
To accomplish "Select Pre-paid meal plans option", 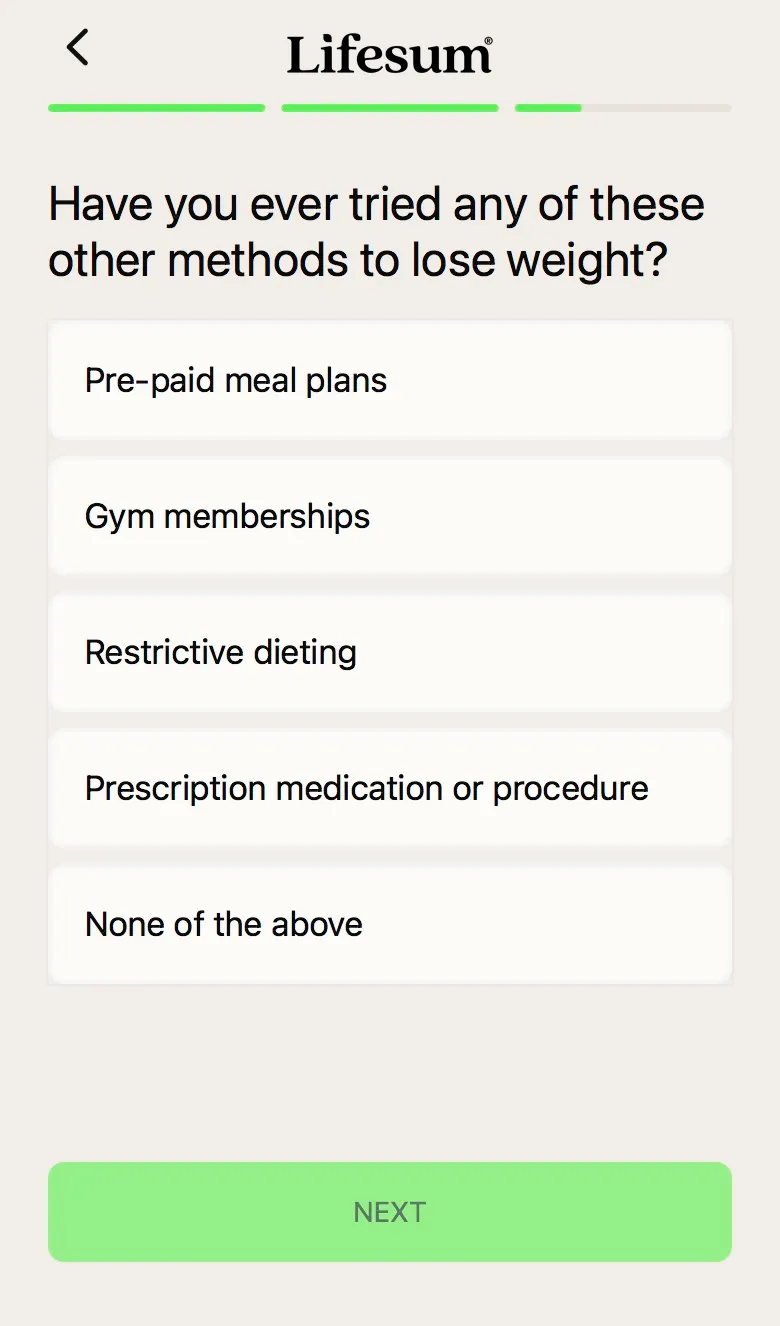I will click(x=390, y=380).
